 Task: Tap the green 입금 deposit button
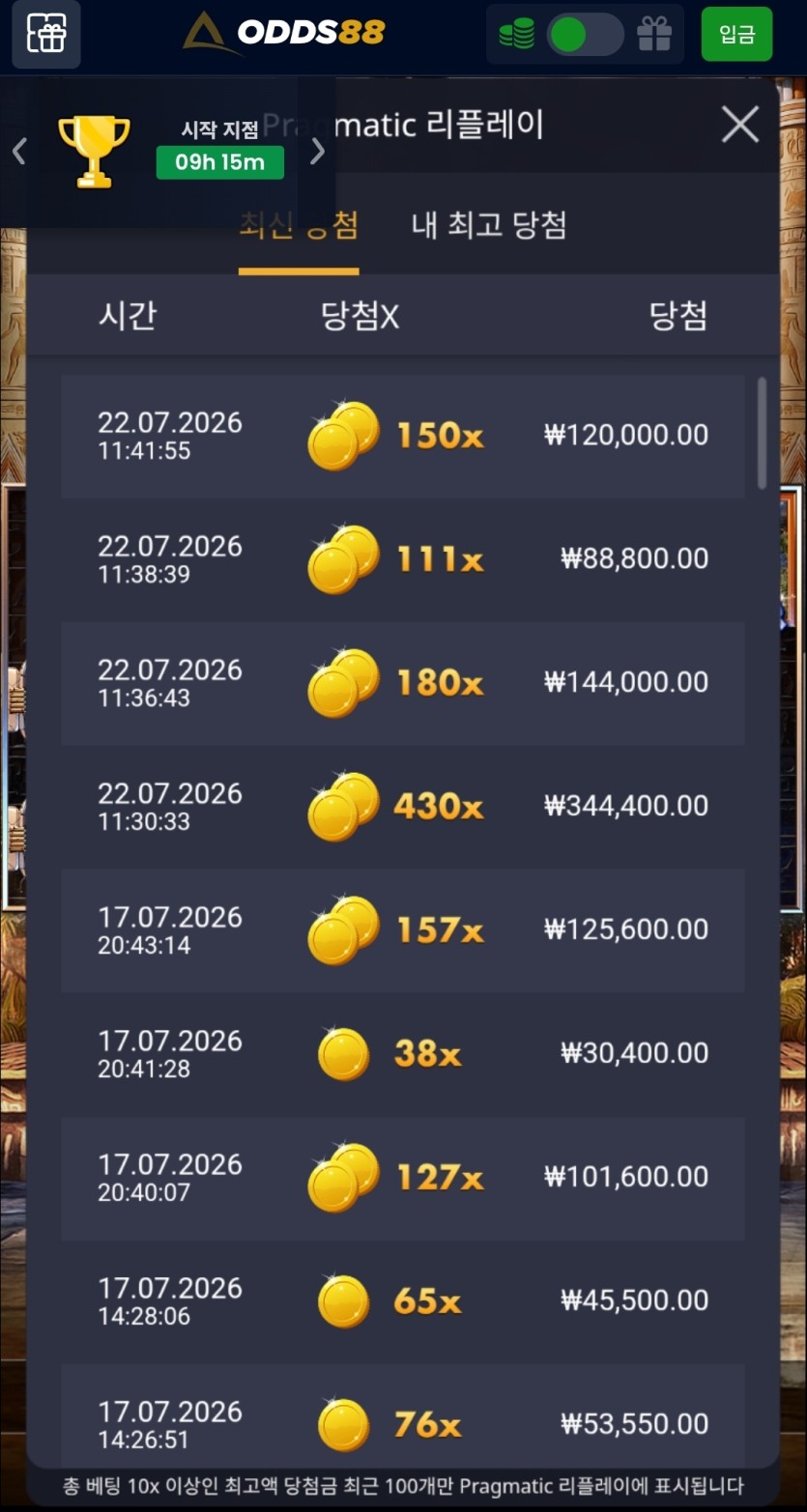click(736, 35)
